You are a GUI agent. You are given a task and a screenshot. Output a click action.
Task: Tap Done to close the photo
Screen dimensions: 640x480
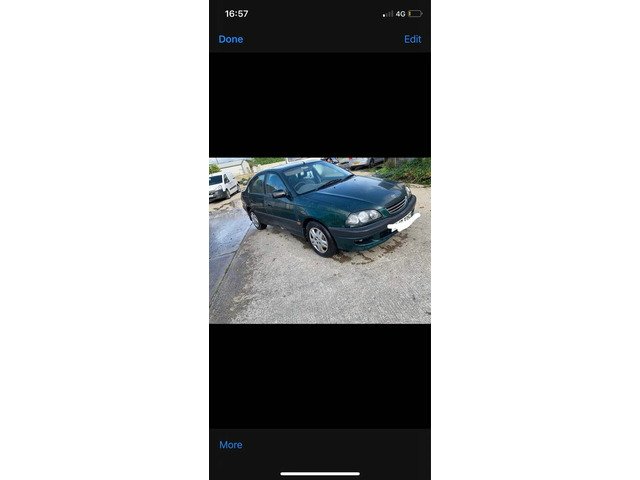pos(231,39)
